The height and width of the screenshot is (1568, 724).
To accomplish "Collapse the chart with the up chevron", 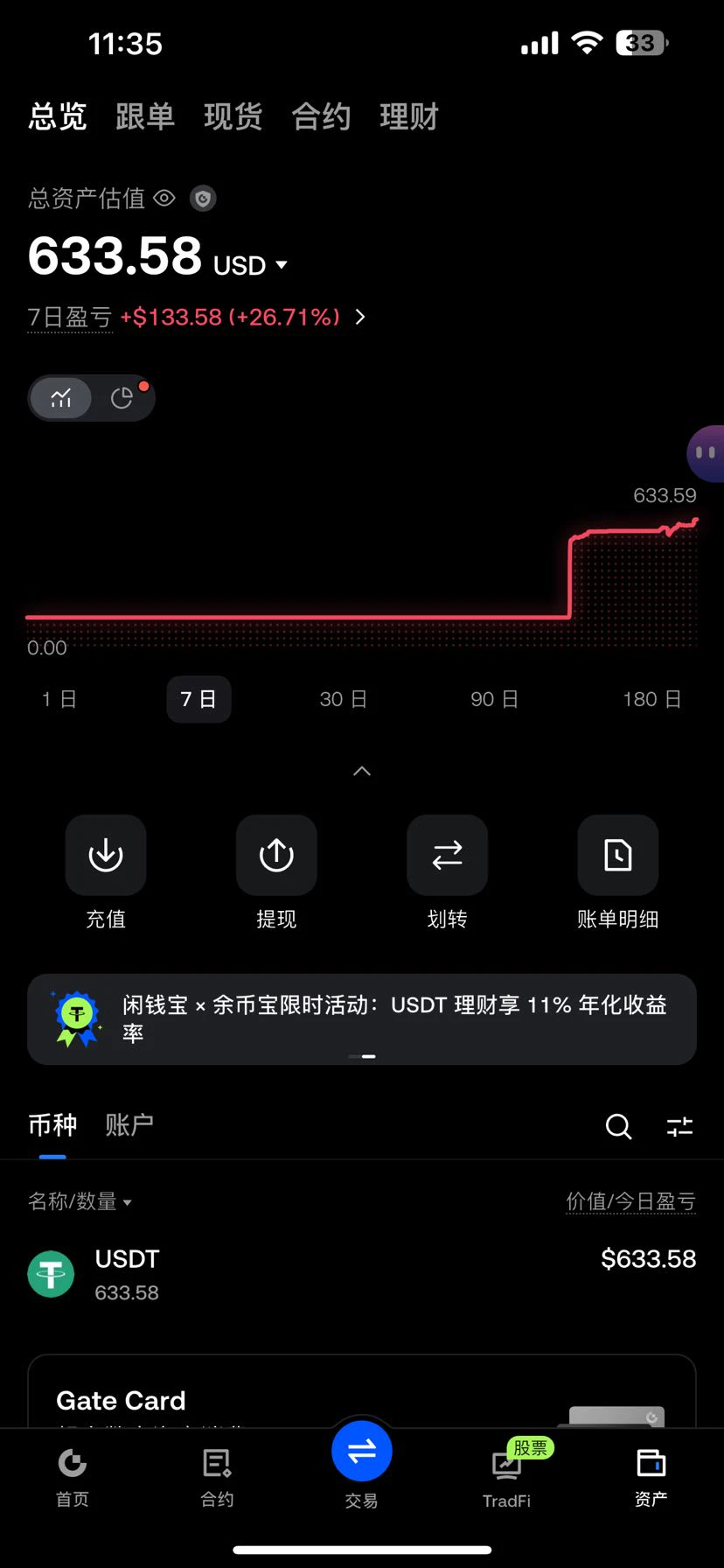I will click(x=362, y=771).
